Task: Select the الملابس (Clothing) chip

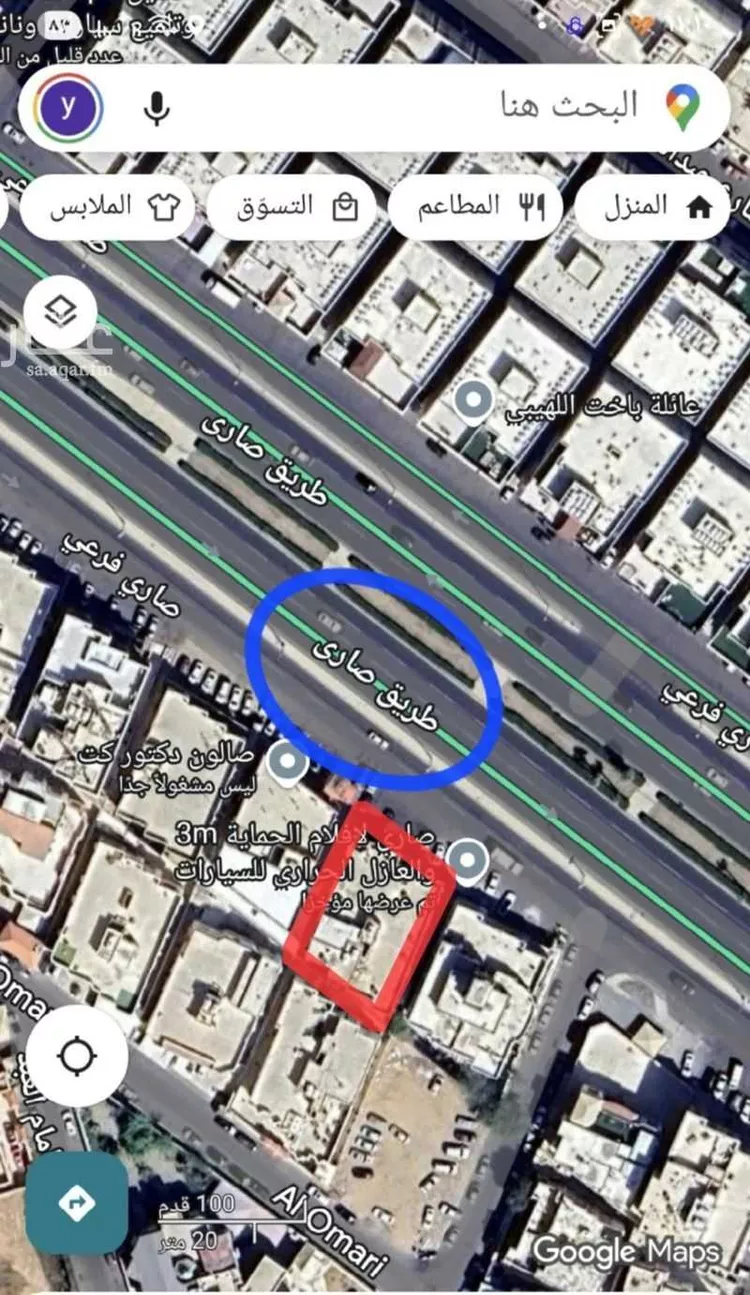Action: (x=107, y=207)
